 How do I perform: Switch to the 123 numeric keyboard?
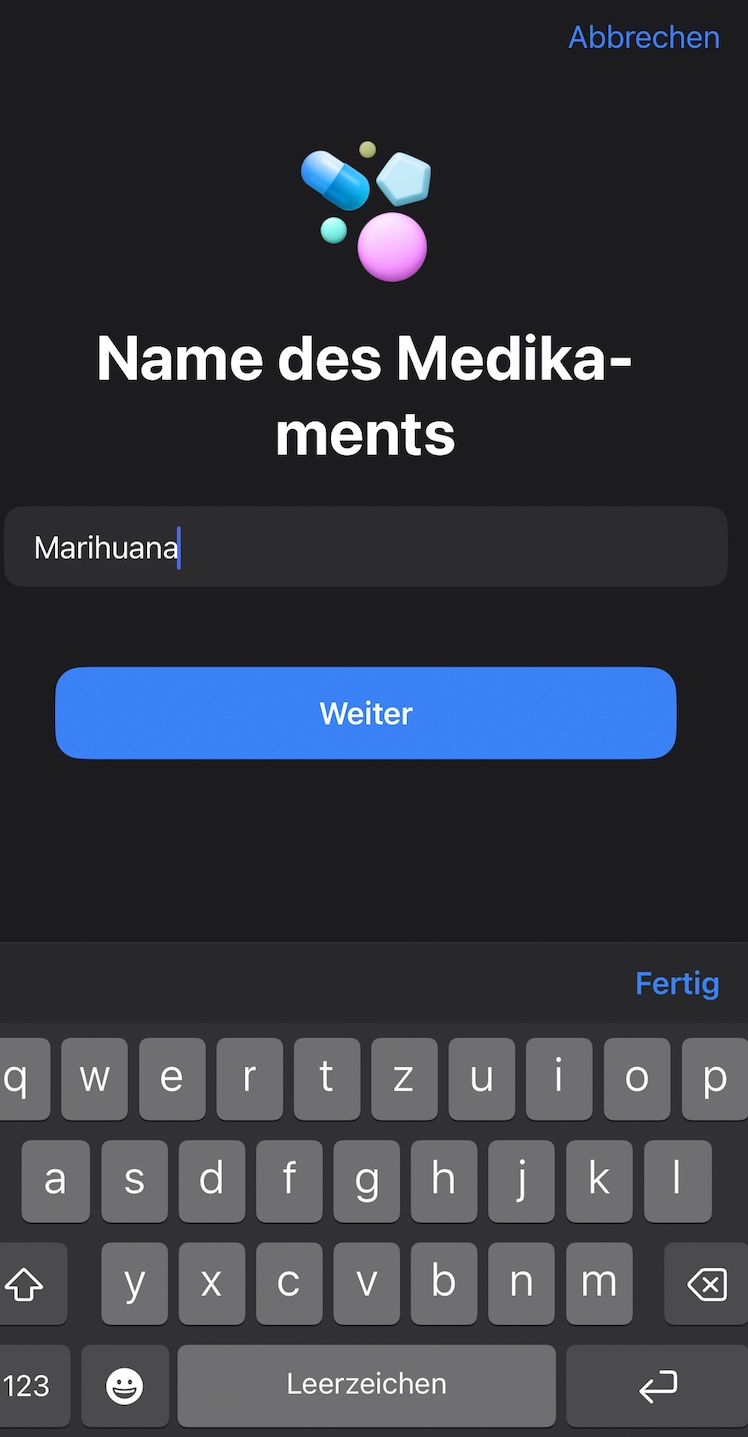28,1385
